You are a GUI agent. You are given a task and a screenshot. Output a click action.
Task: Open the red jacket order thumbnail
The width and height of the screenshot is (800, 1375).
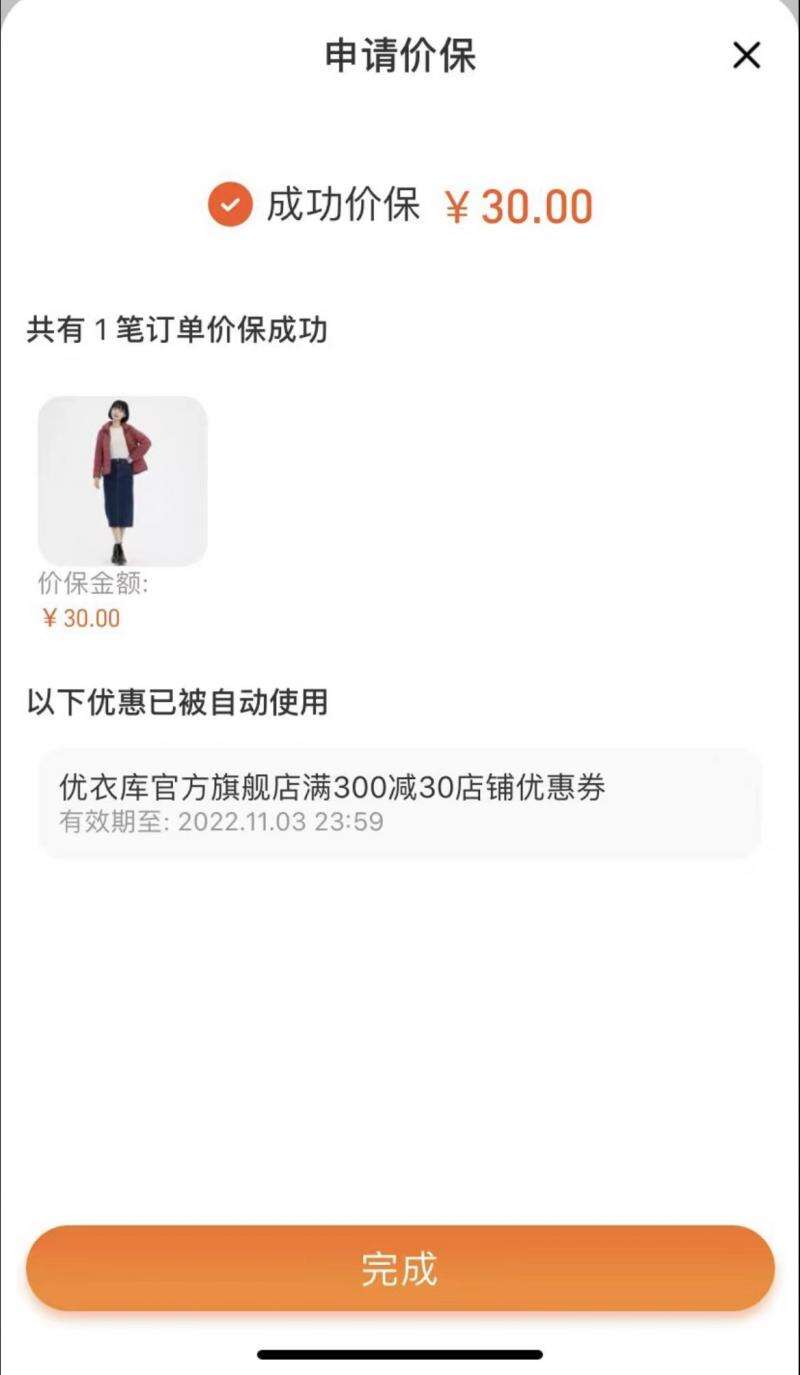tap(122, 481)
